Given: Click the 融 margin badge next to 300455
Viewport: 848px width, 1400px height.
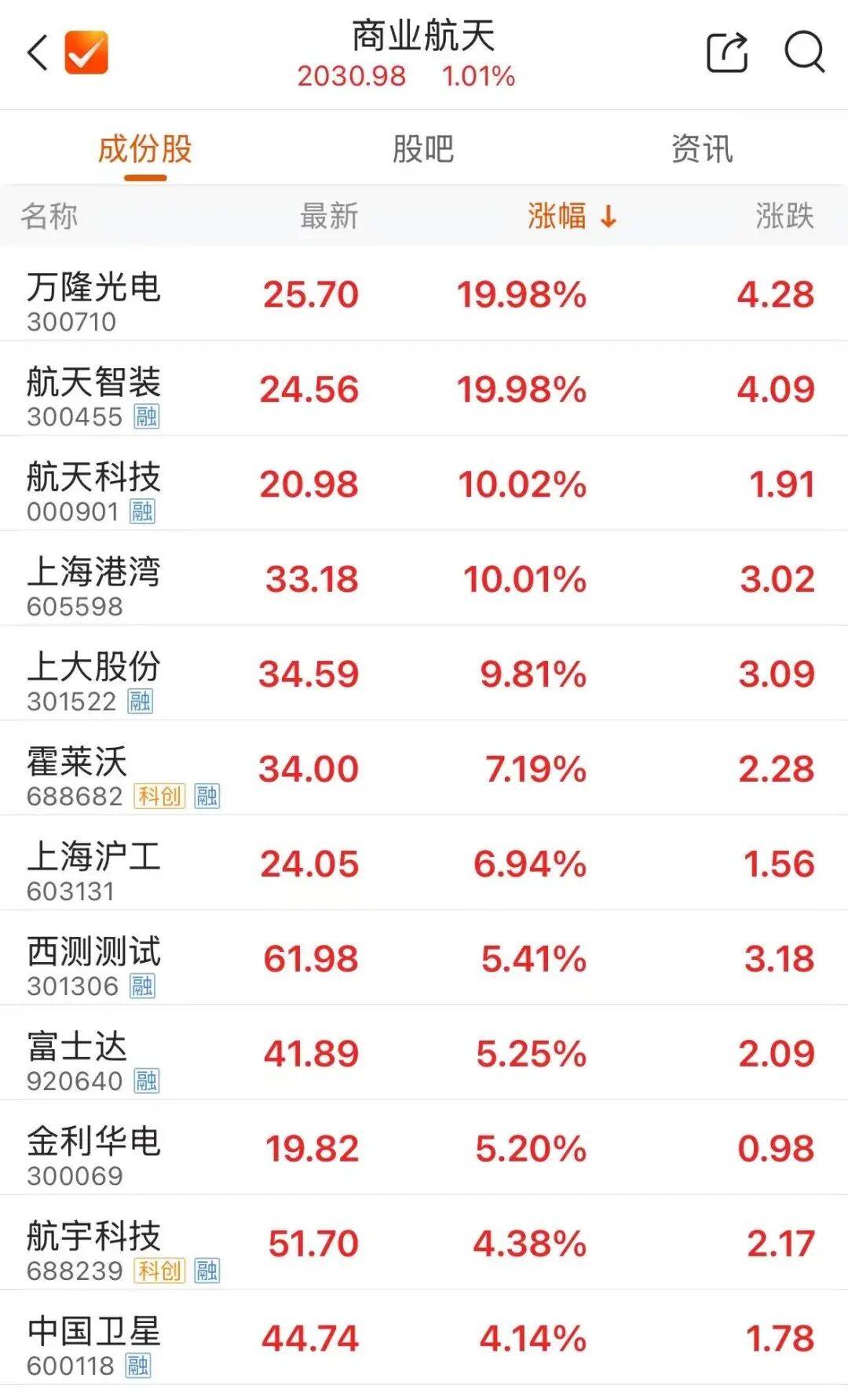Looking at the screenshot, I should [146, 418].
